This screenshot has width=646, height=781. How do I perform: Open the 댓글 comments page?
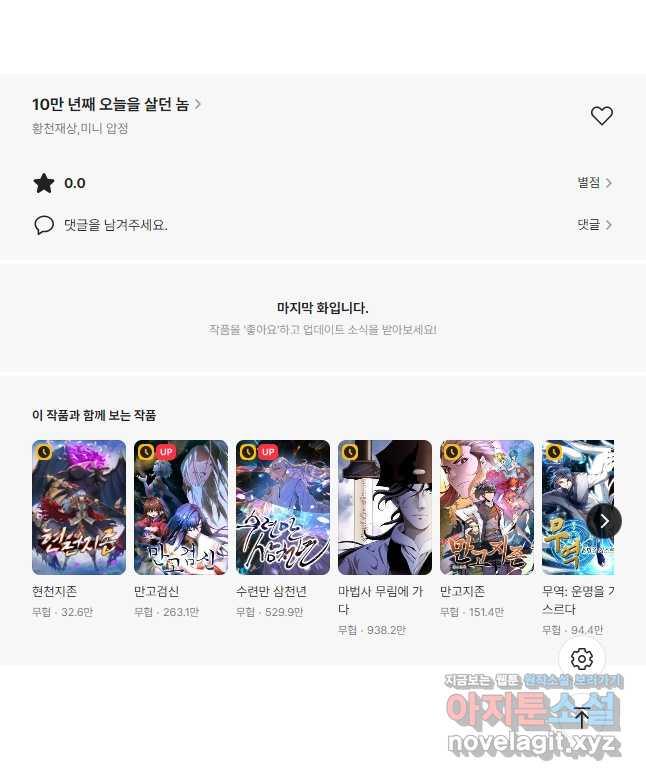pyautogui.click(x=594, y=225)
